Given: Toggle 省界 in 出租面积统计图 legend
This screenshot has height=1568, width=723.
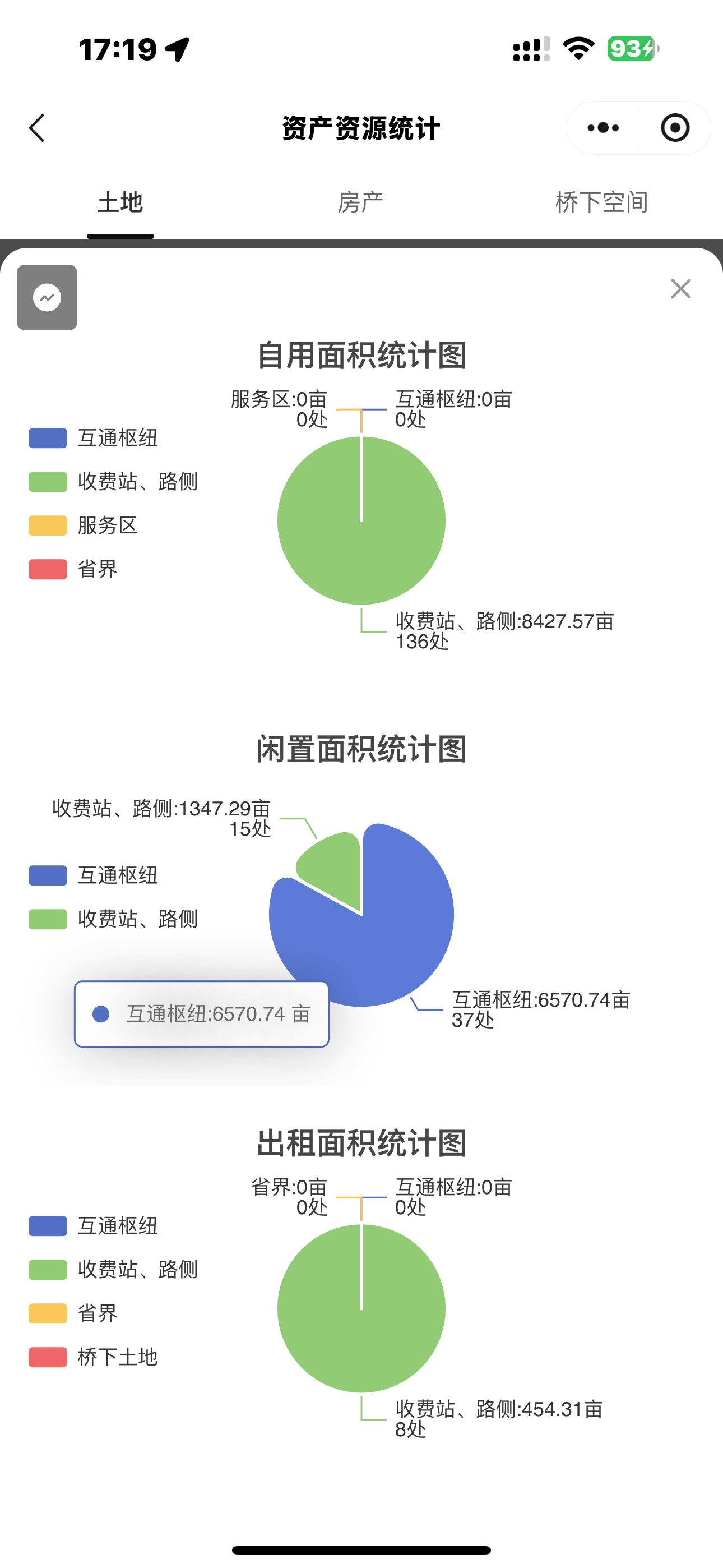Looking at the screenshot, I should [73, 1313].
